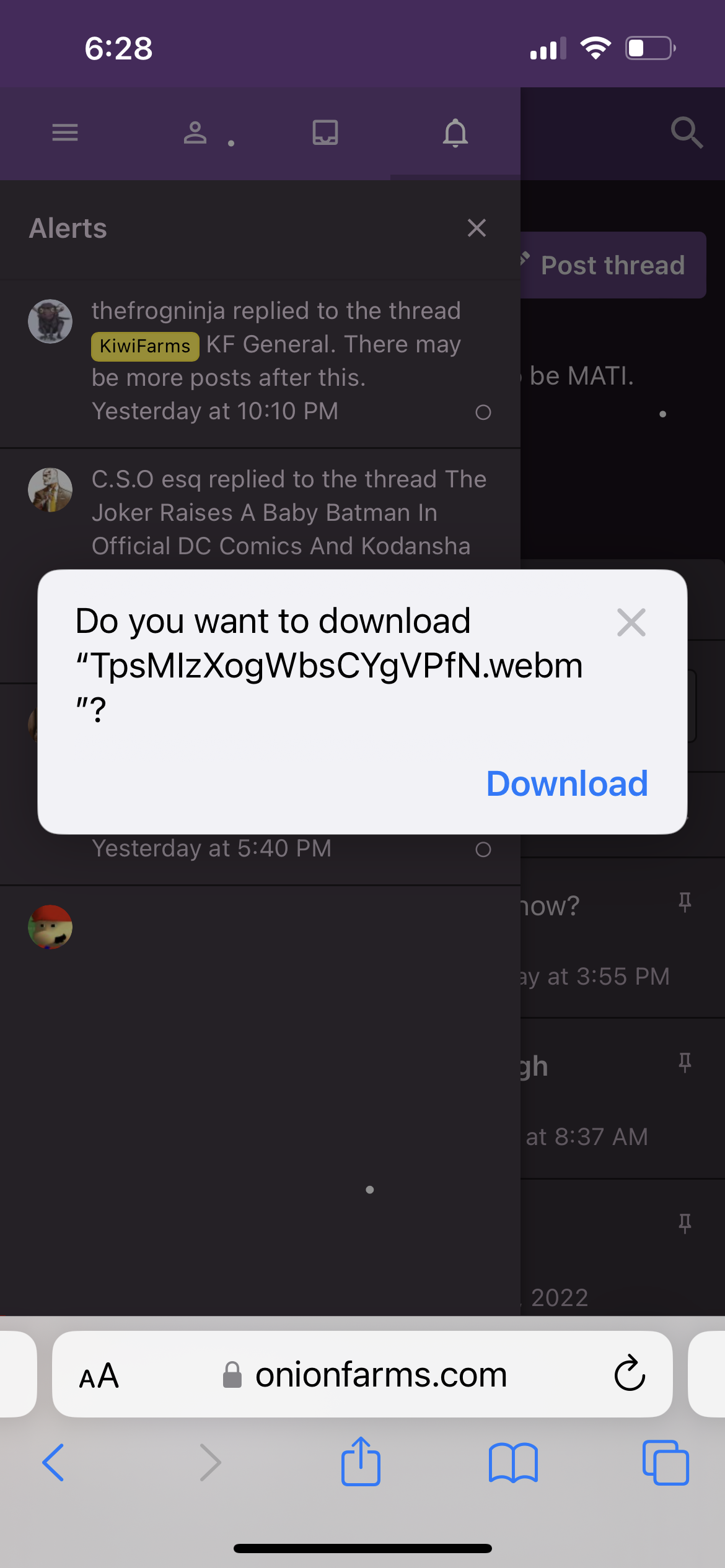725x1568 pixels.
Task: Open Safari bookmarks
Action: tap(513, 1463)
